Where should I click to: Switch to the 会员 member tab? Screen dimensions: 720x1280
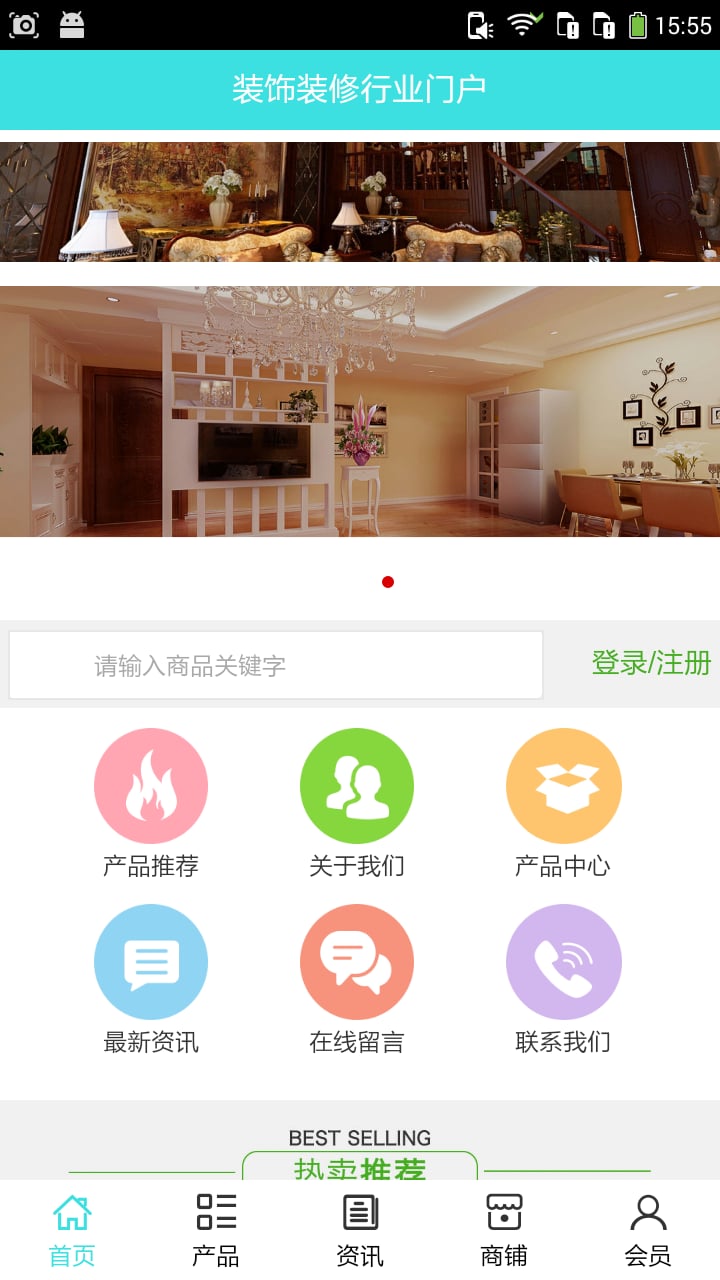[x=648, y=1230]
